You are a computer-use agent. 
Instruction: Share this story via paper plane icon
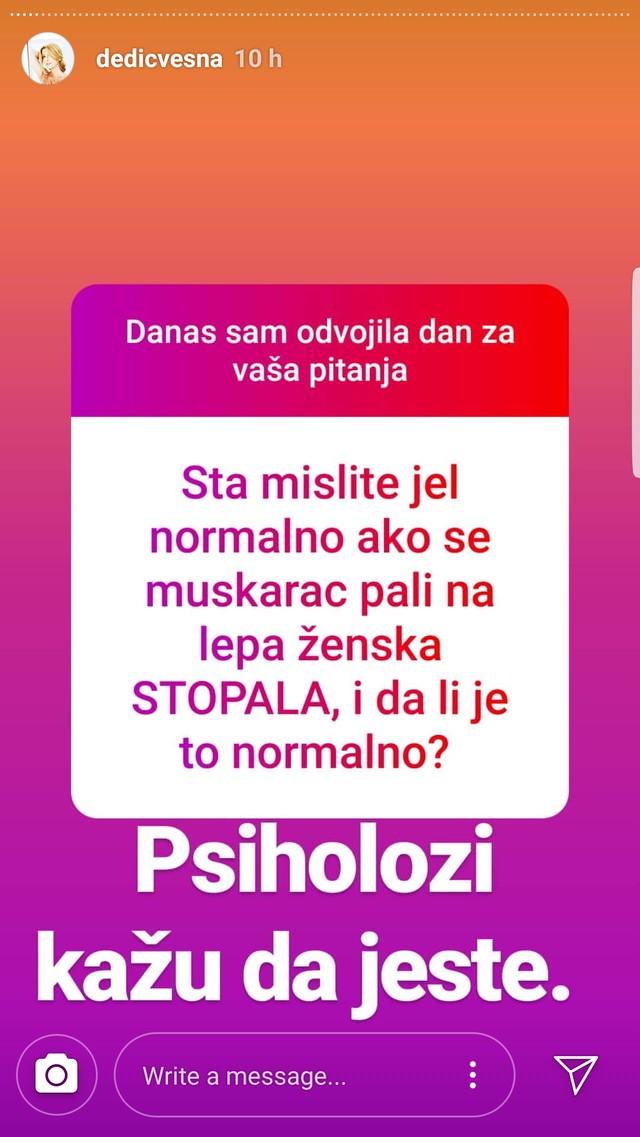pyautogui.click(x=576, y=1074)
